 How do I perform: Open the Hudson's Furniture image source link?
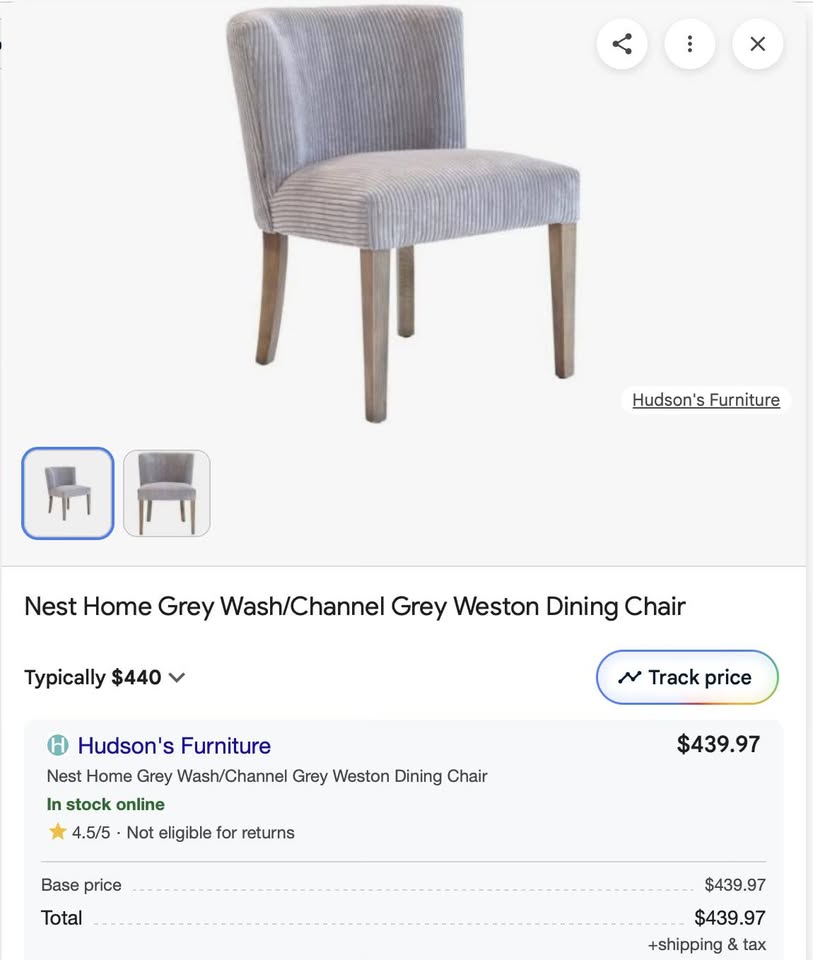(x=705, y=400)
